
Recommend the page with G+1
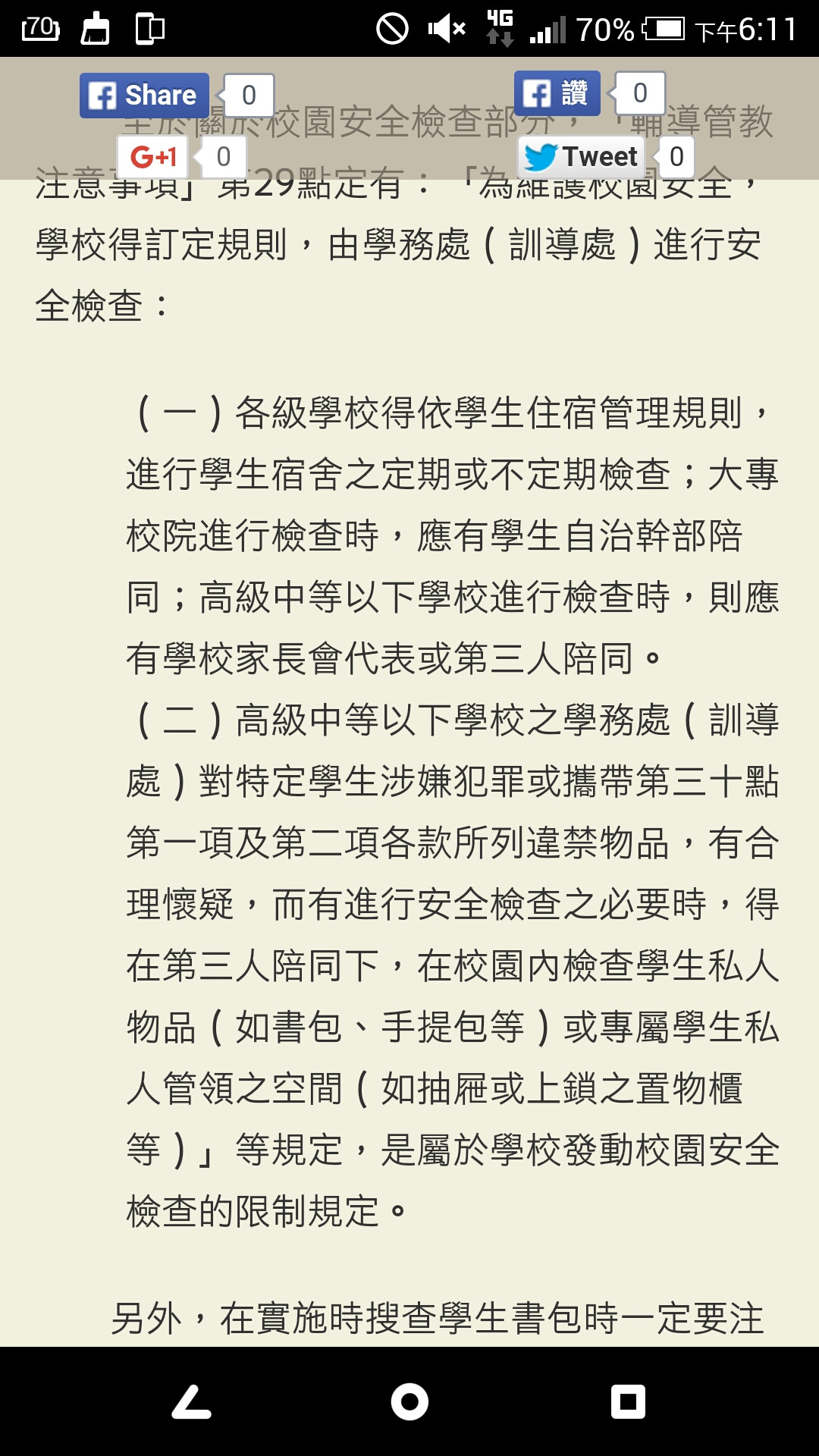coord(152,157)
